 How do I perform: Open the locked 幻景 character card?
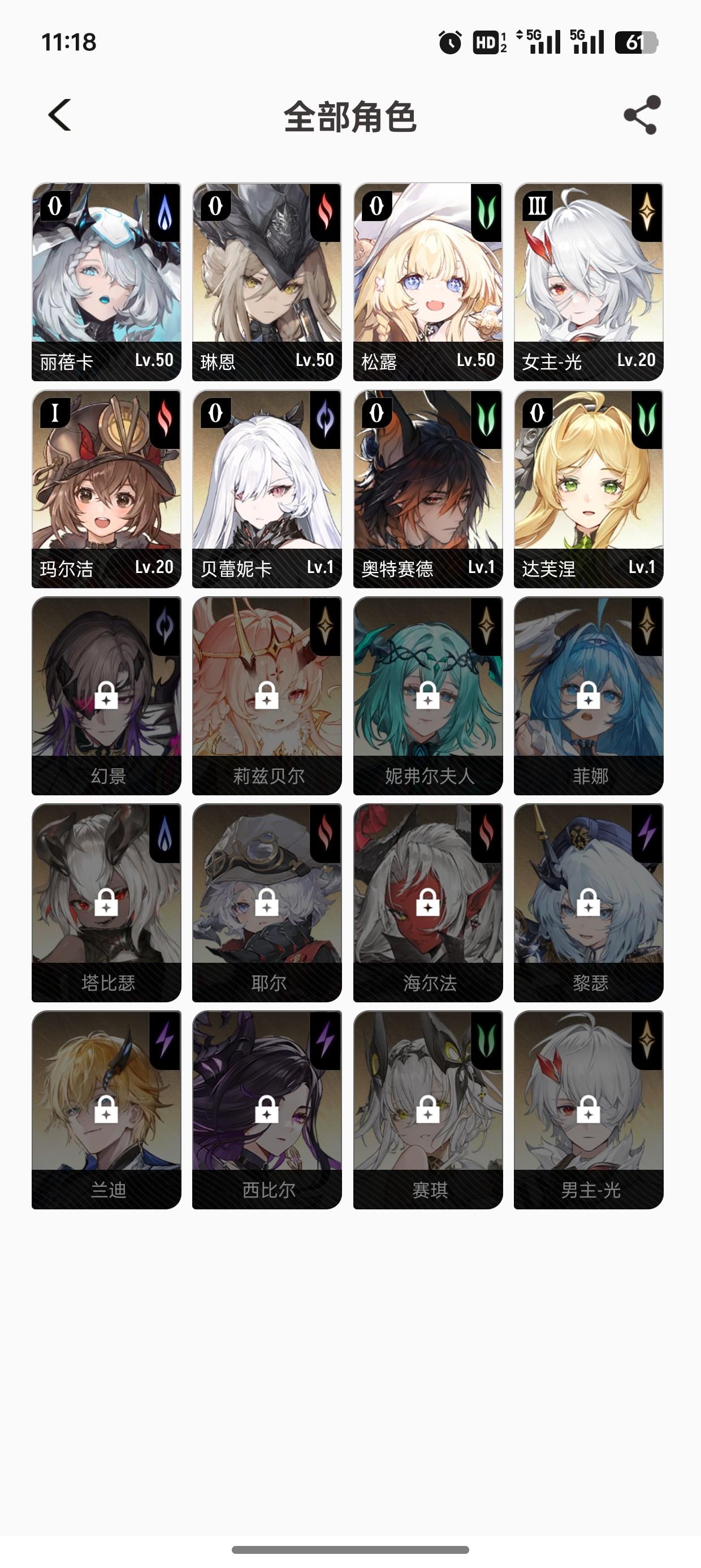click(x=106, y=696)
